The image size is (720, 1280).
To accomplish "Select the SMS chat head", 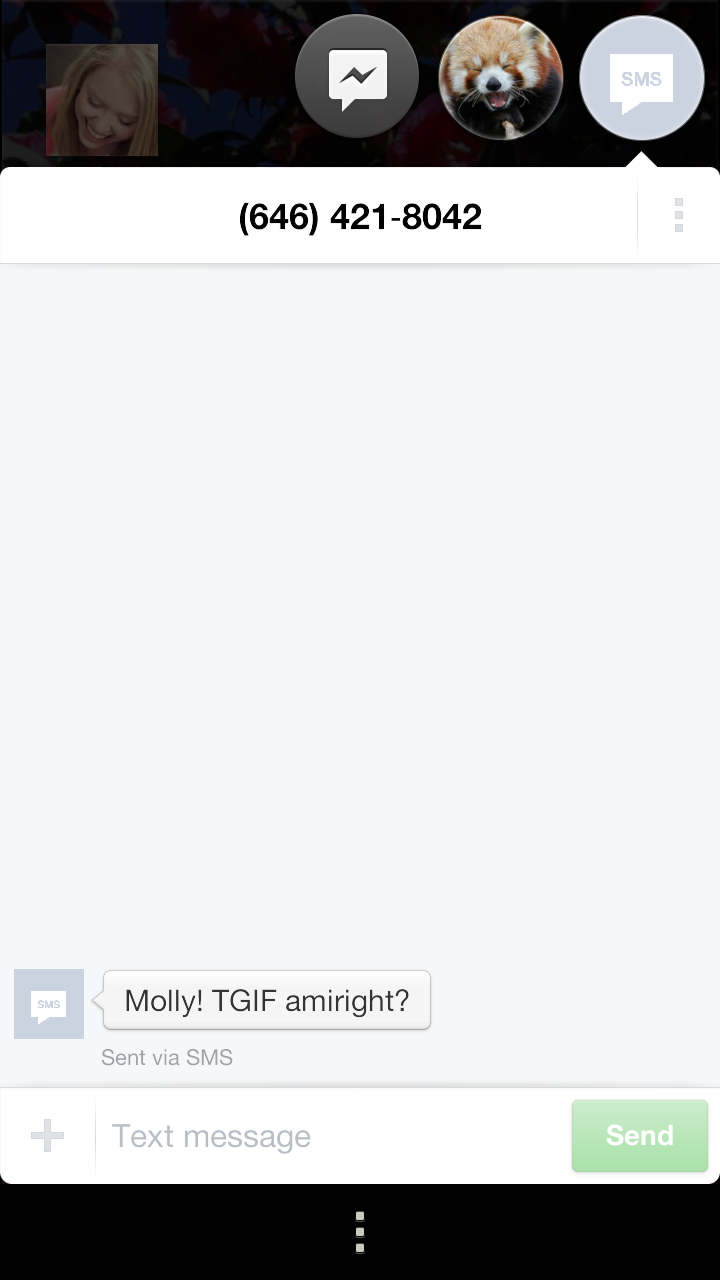I will tap(641, 77).
